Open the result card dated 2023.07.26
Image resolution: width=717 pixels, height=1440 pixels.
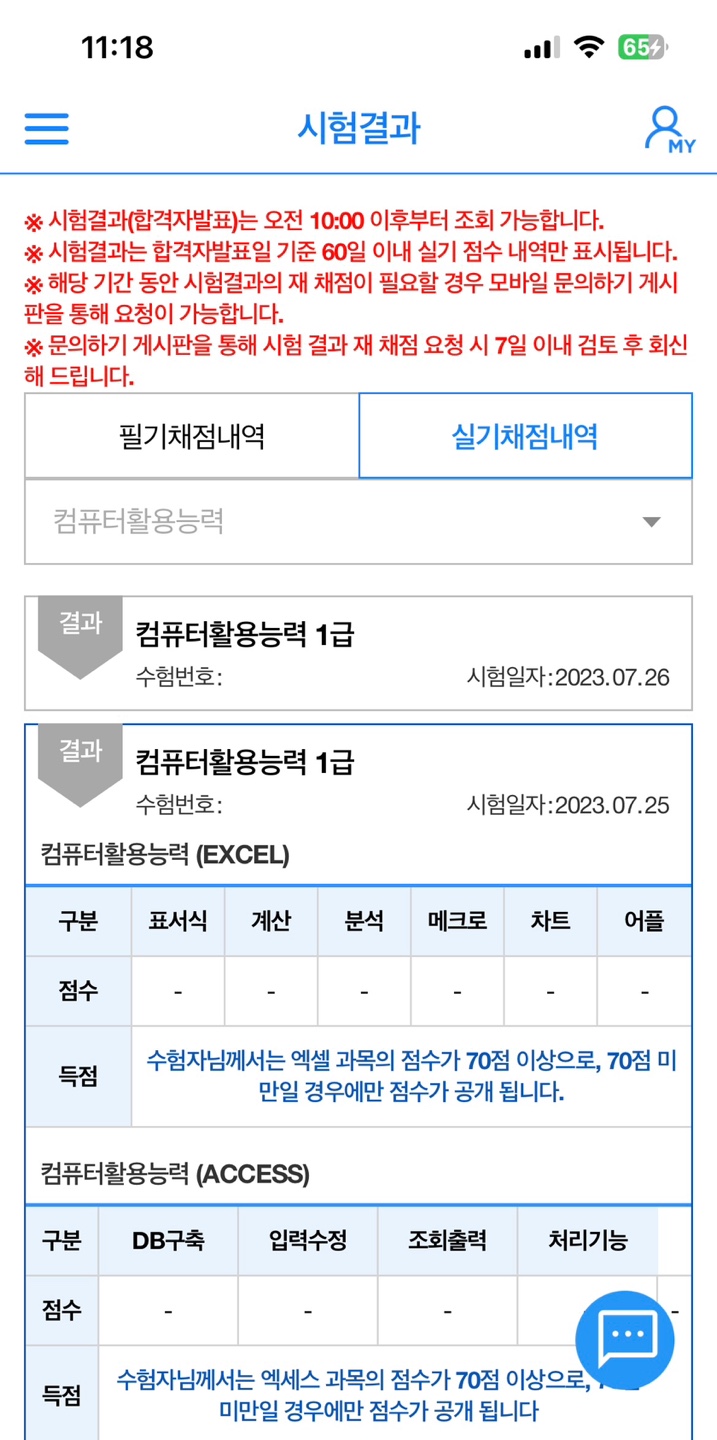click(x=358, y=653)
